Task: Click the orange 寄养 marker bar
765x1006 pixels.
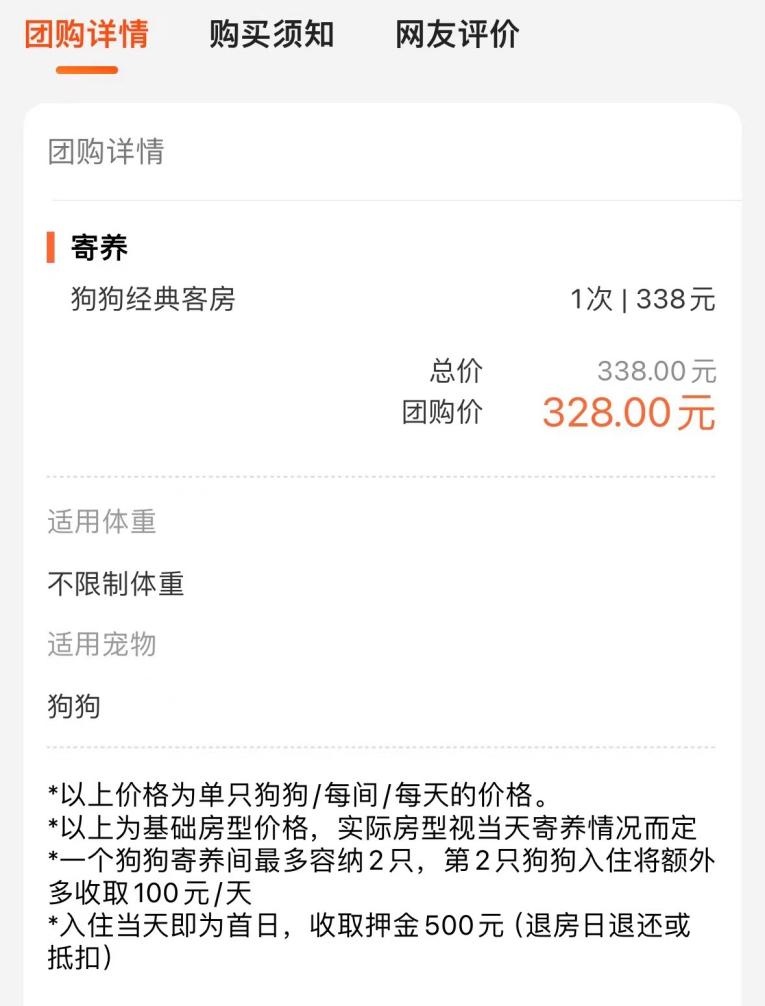Action: pyautogui.click(x=49, y=248)
